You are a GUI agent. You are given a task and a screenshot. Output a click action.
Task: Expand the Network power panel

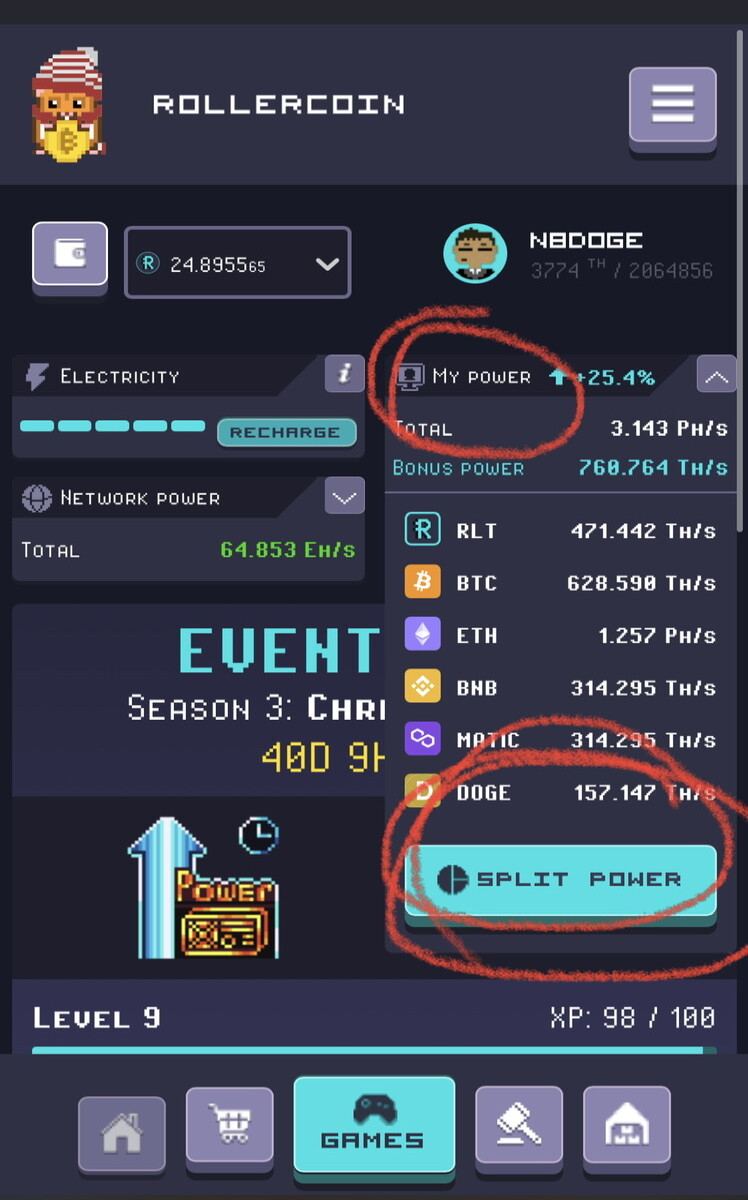344,496
